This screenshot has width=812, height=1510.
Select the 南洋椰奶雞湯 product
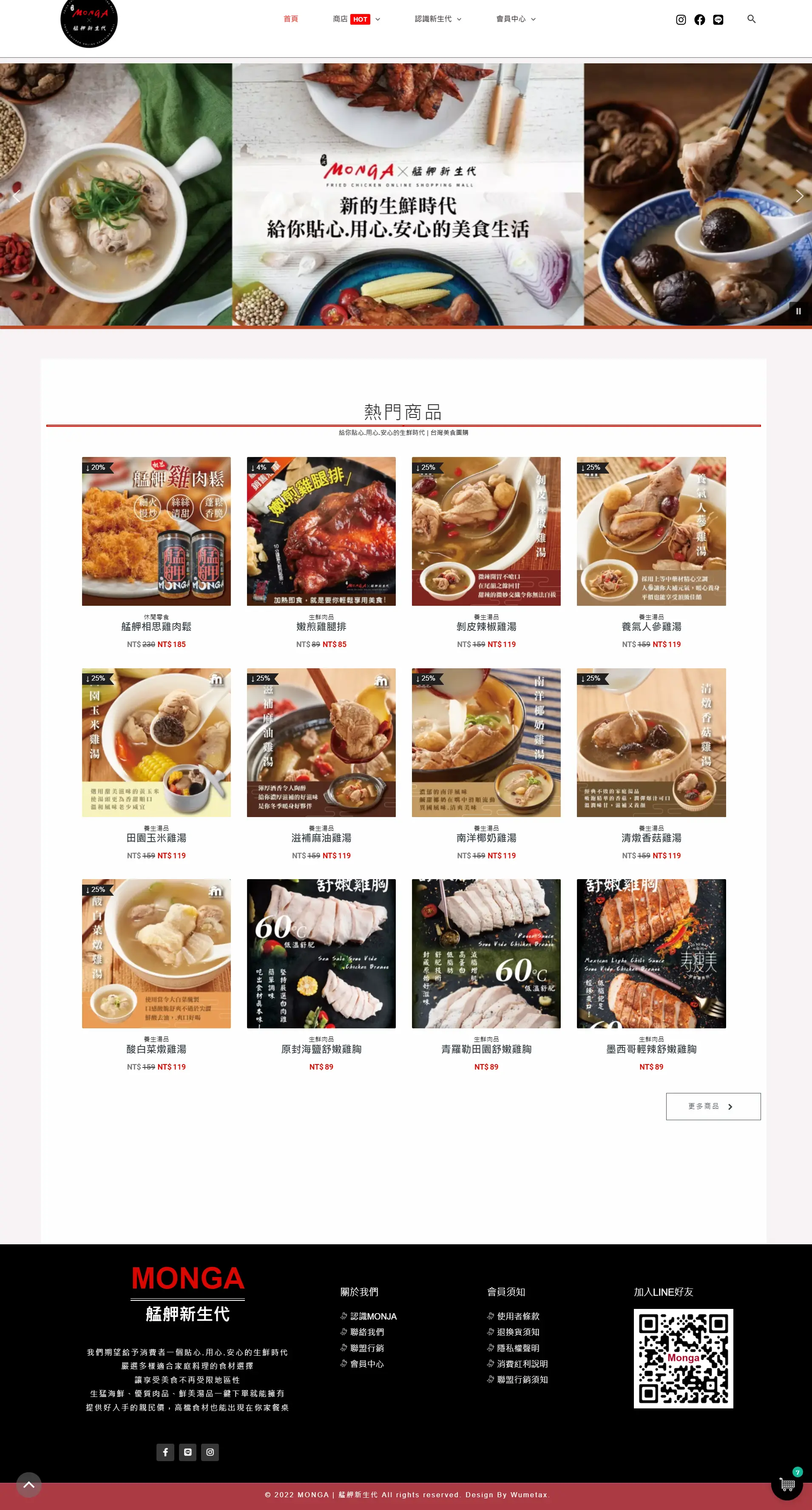click(486, 837)
